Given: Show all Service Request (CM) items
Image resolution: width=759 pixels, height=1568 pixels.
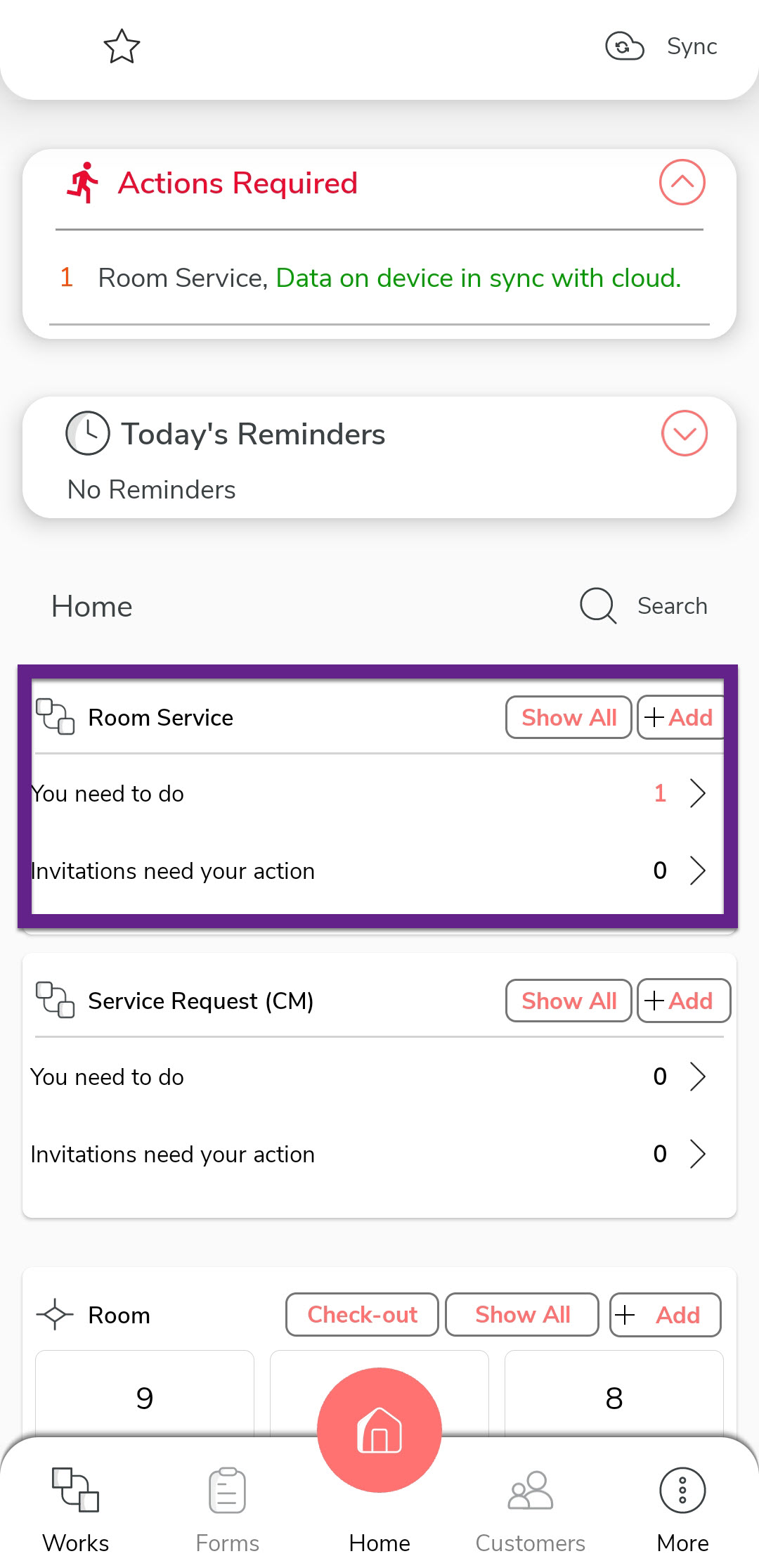Looking at the screenshot, I should pos(569,1001).
